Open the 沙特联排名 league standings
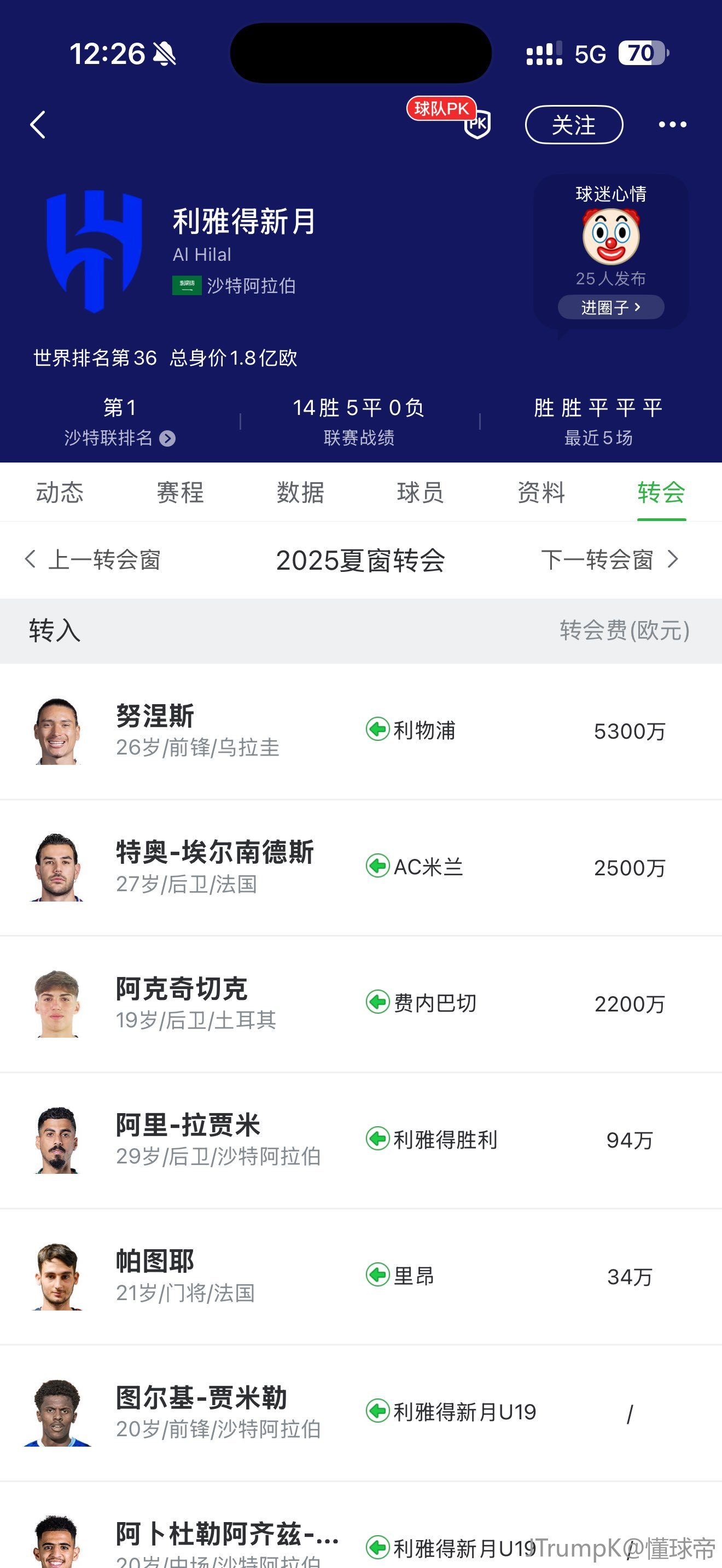Viewport: 722px width, 1568px height. coord(119,438)
